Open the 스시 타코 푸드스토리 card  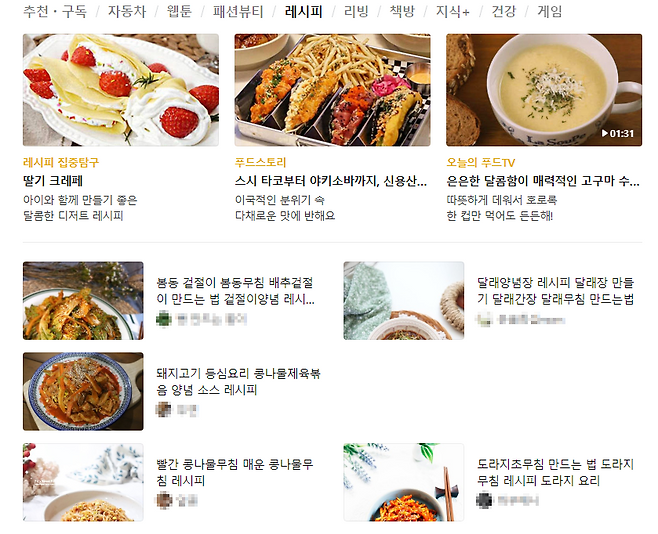332,90
